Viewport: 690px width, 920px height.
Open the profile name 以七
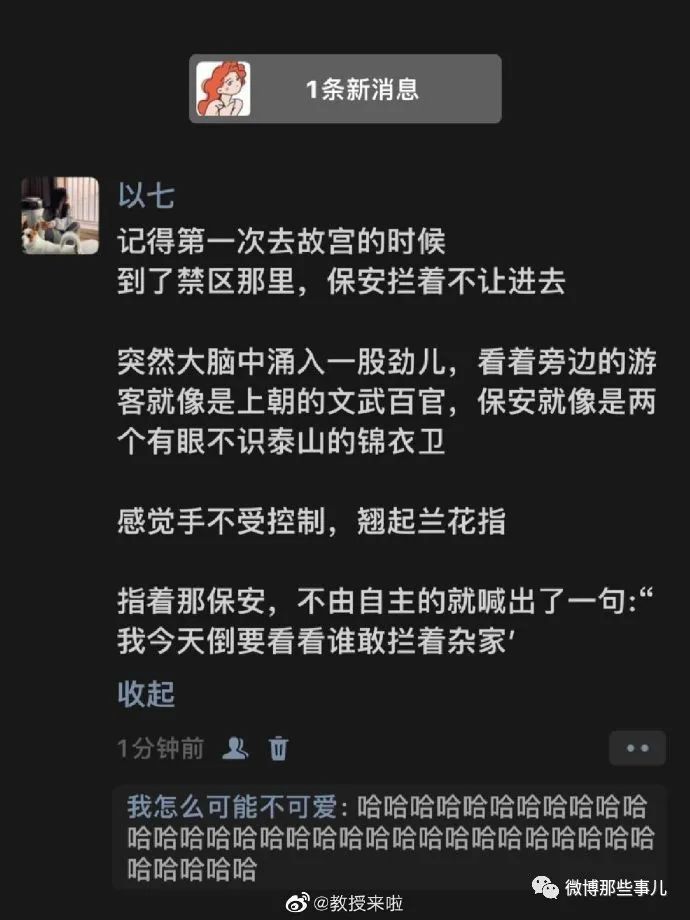pos(146,195)
